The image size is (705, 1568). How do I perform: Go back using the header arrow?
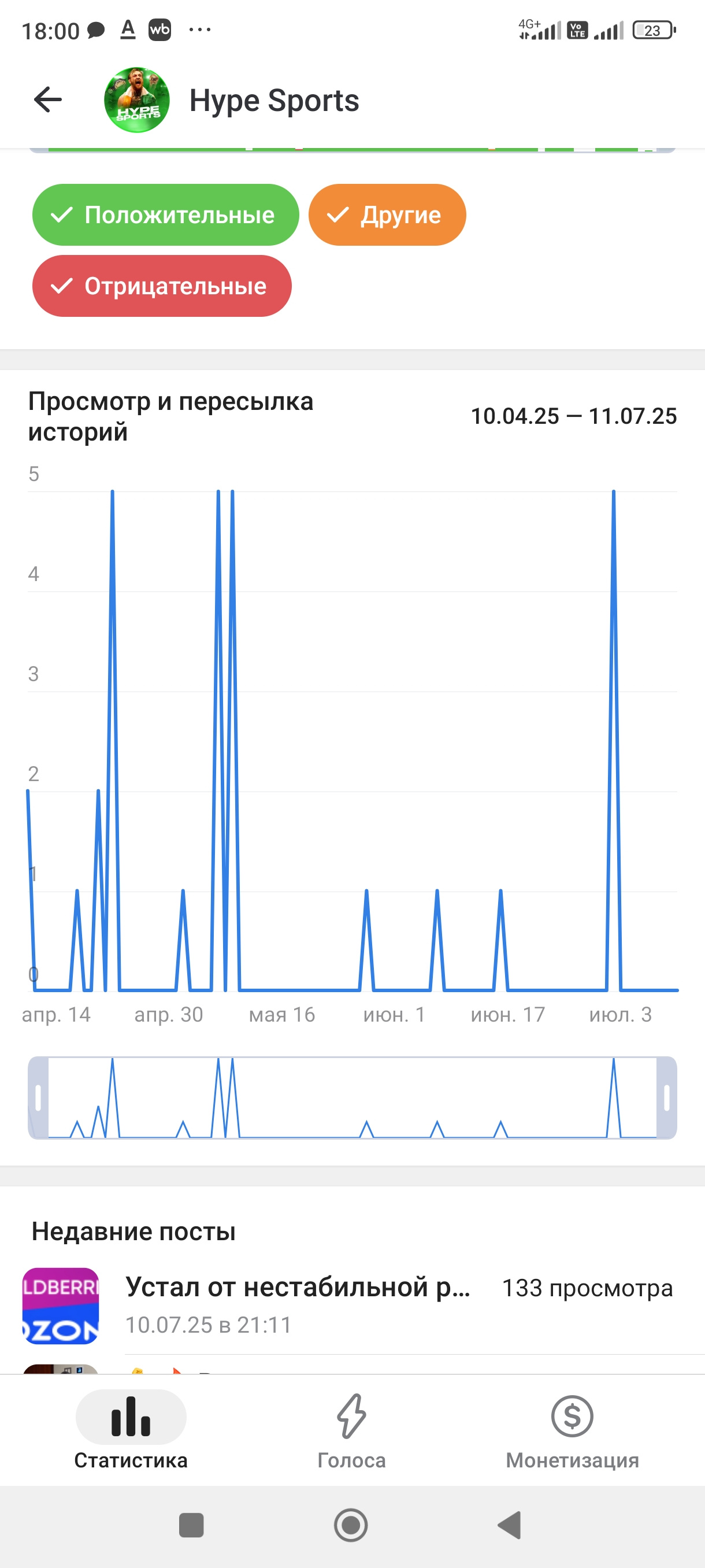pos(48,100)
